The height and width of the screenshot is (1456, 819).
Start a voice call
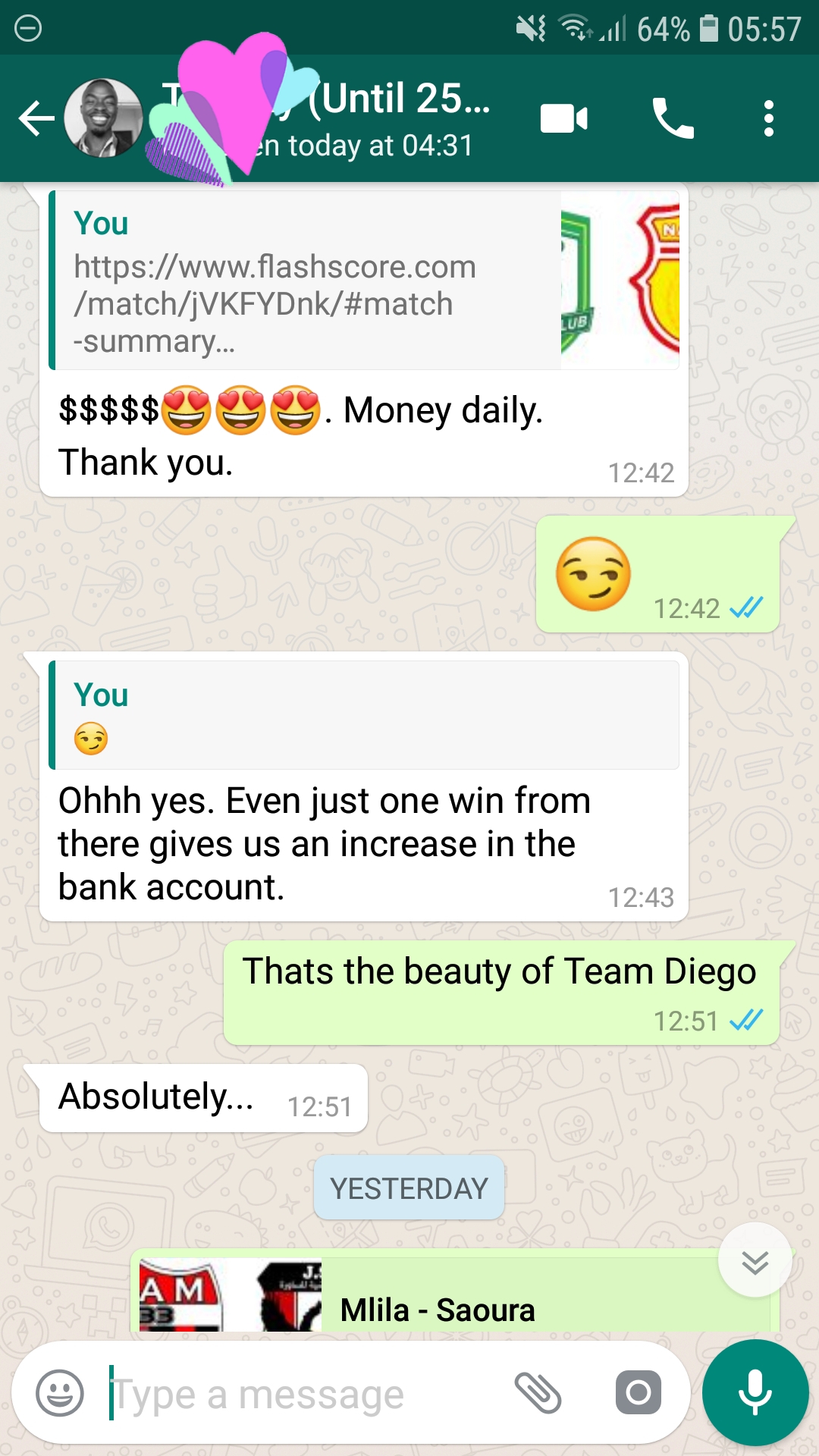(x=673, y=118)
